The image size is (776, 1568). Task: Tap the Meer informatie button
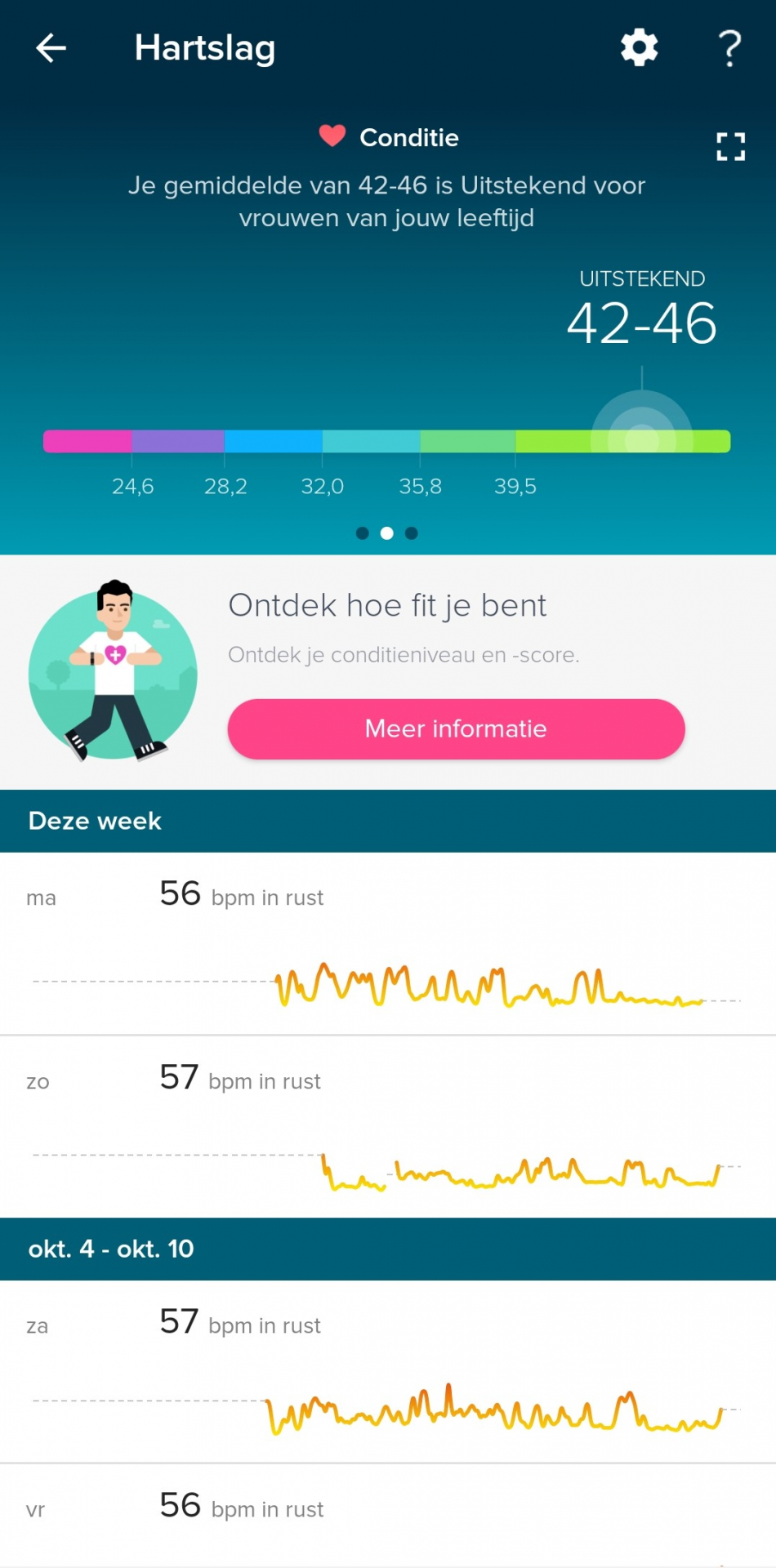(456, 729)
